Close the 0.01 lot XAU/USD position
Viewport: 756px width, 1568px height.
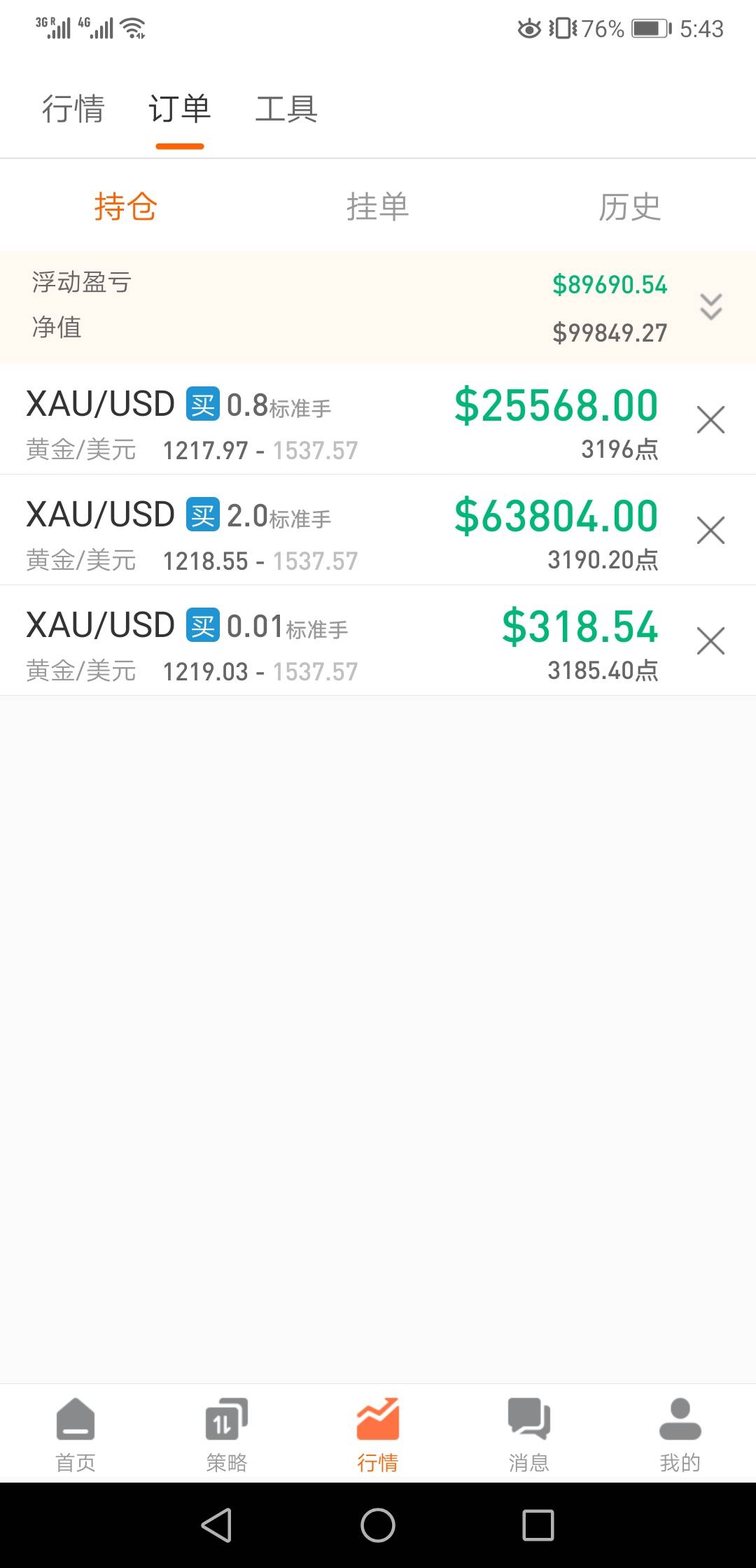point(710,641)
